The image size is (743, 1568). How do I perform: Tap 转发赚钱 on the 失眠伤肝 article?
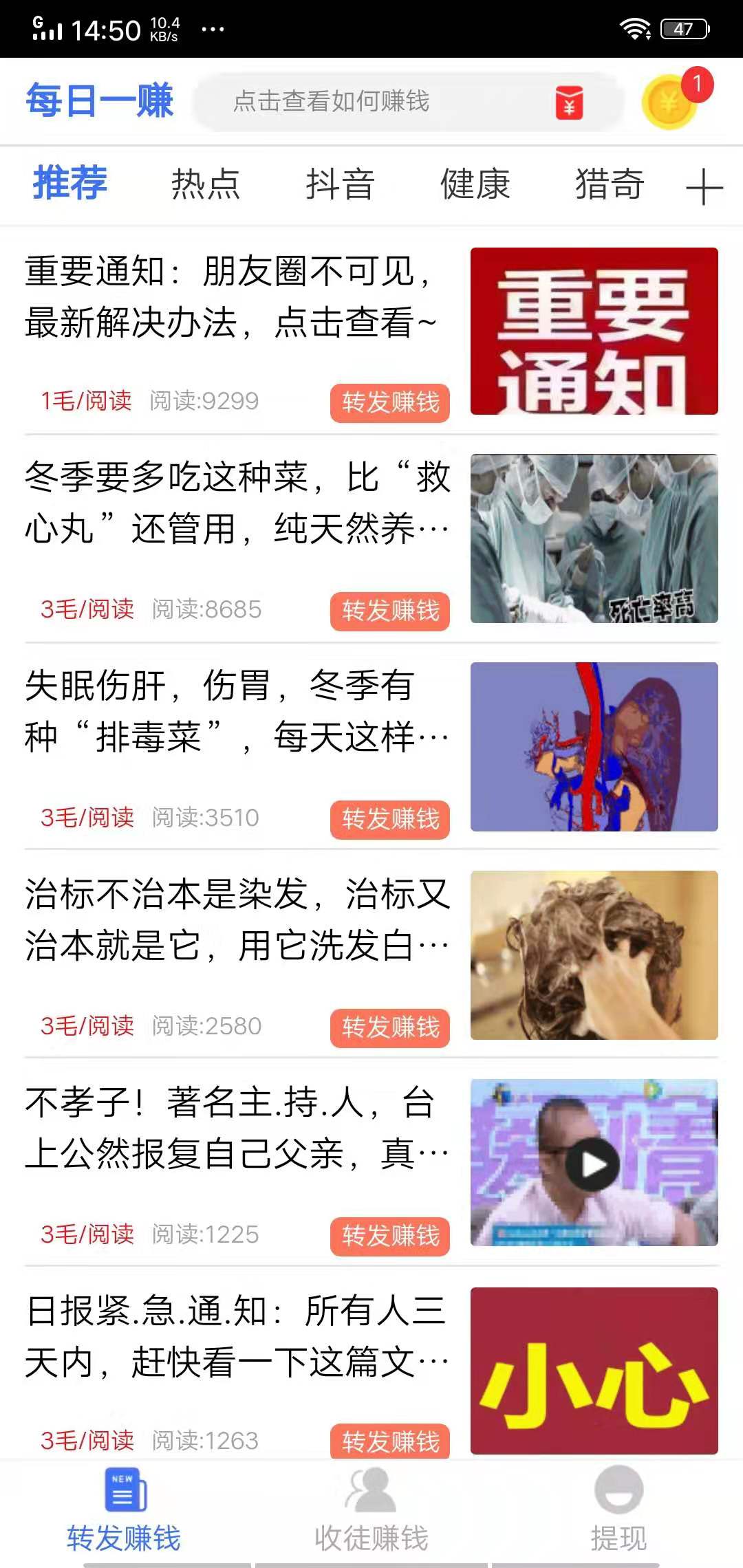(389, 820)
